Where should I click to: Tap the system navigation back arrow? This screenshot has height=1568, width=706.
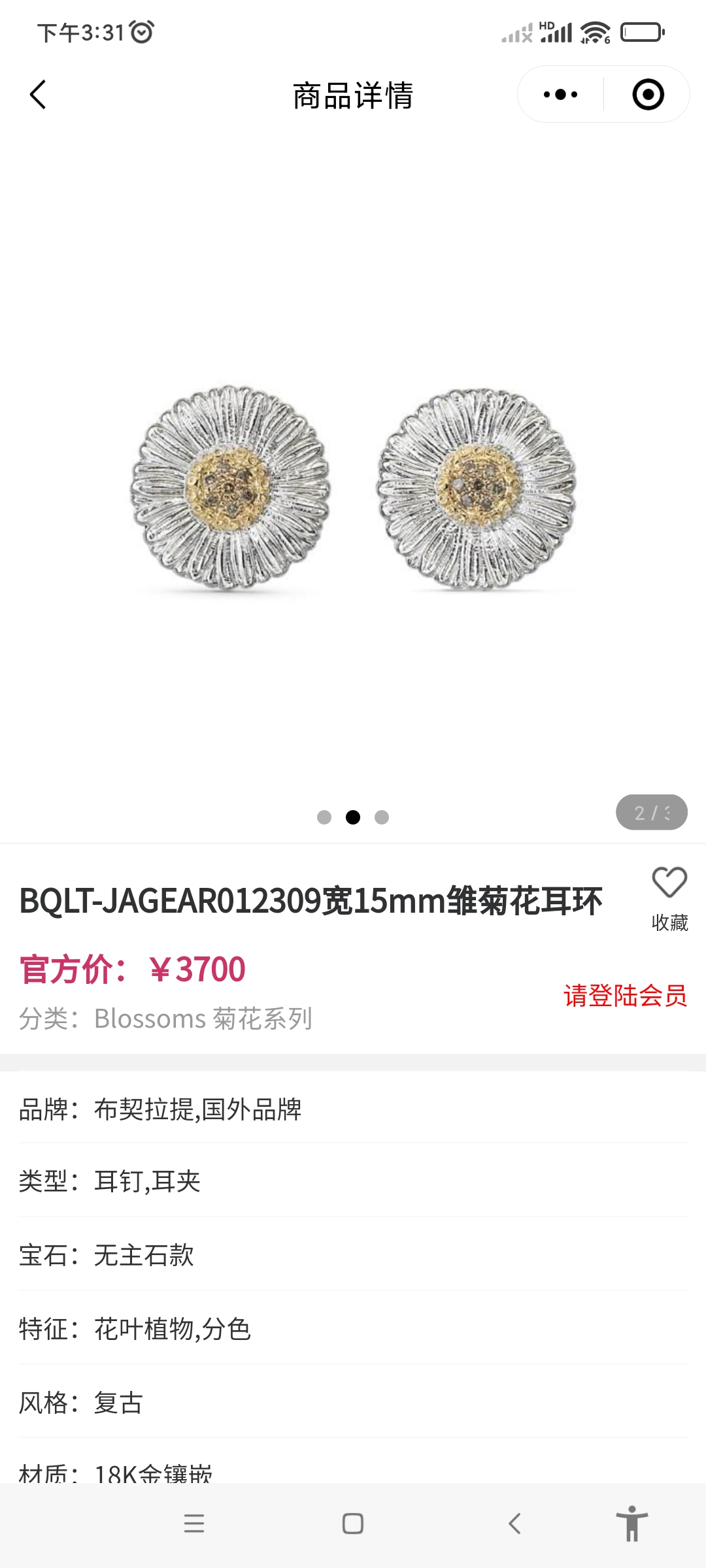pos(515,1524)
